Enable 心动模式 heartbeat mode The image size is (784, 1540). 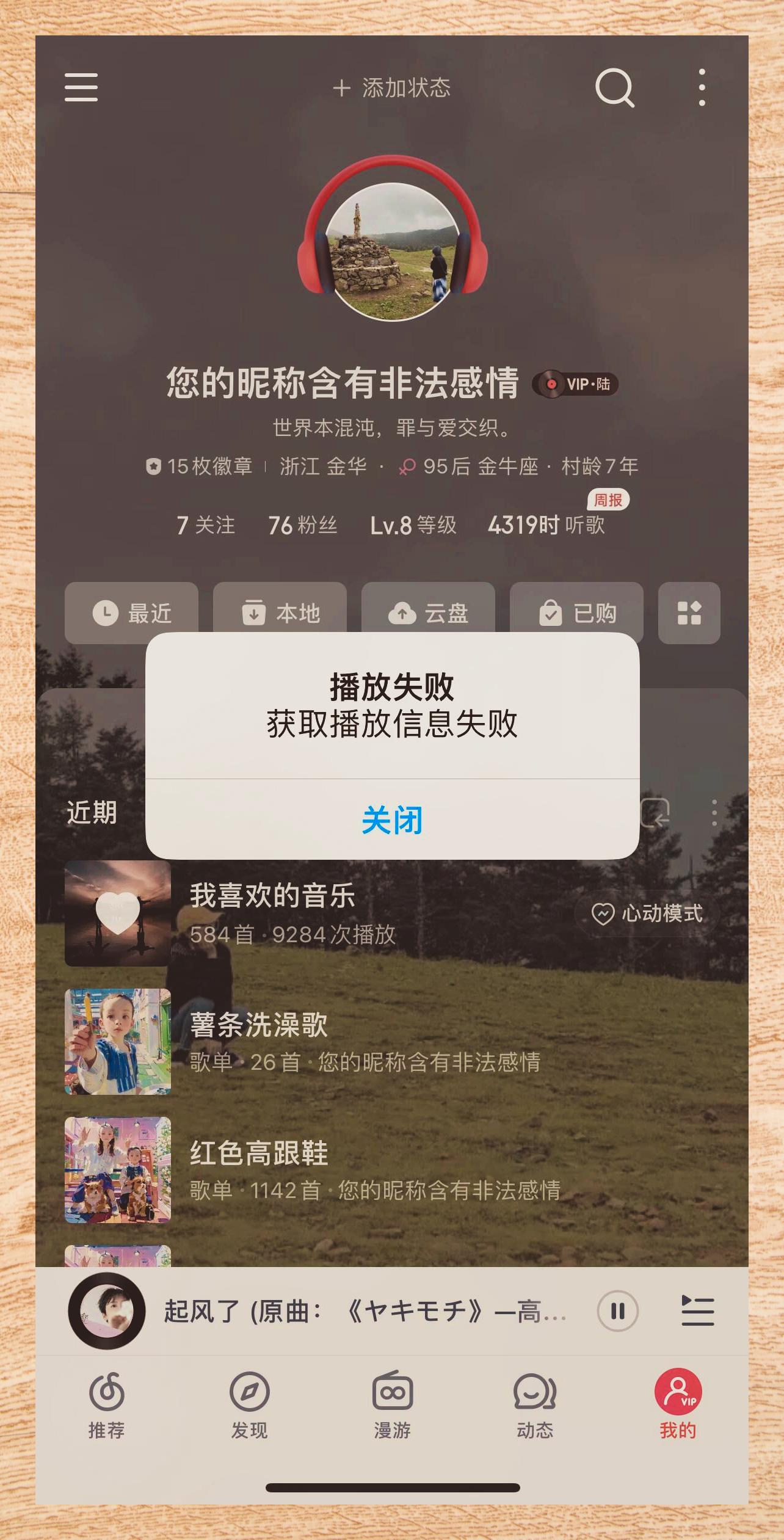[x=647, y=913]
